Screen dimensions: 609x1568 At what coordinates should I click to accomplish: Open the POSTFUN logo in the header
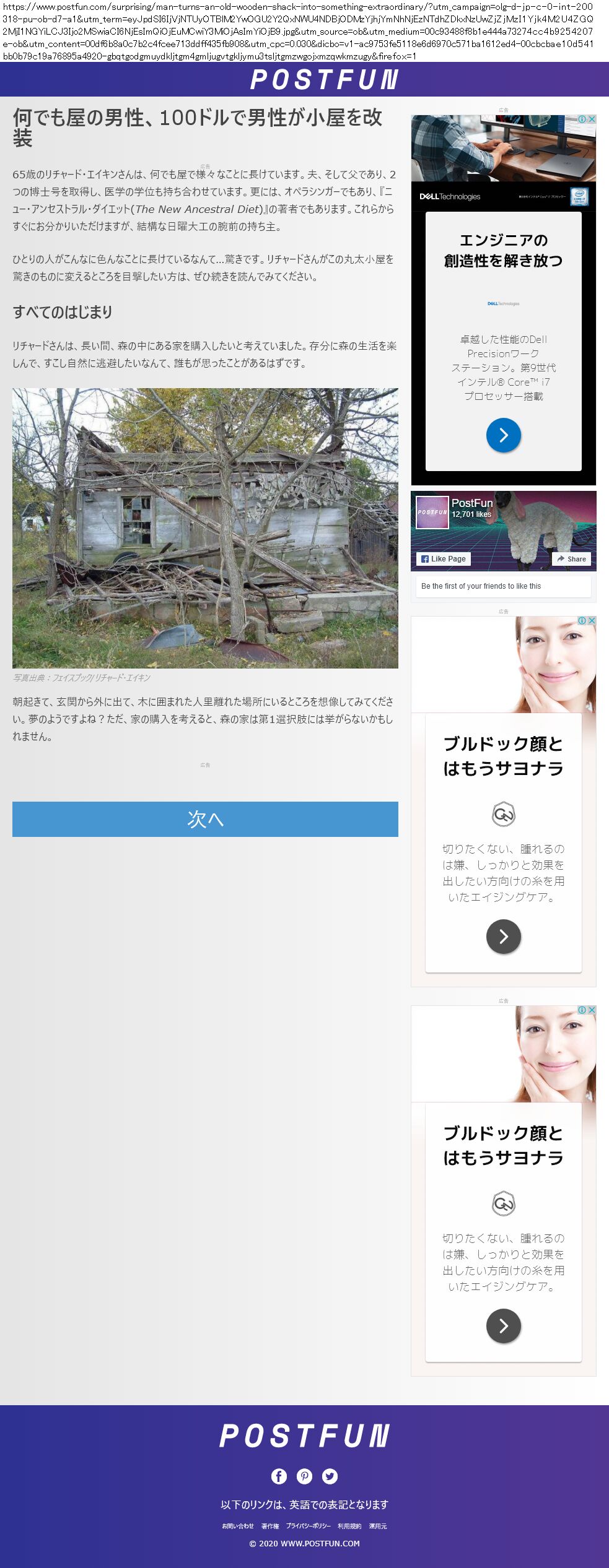tap(324, 80)
